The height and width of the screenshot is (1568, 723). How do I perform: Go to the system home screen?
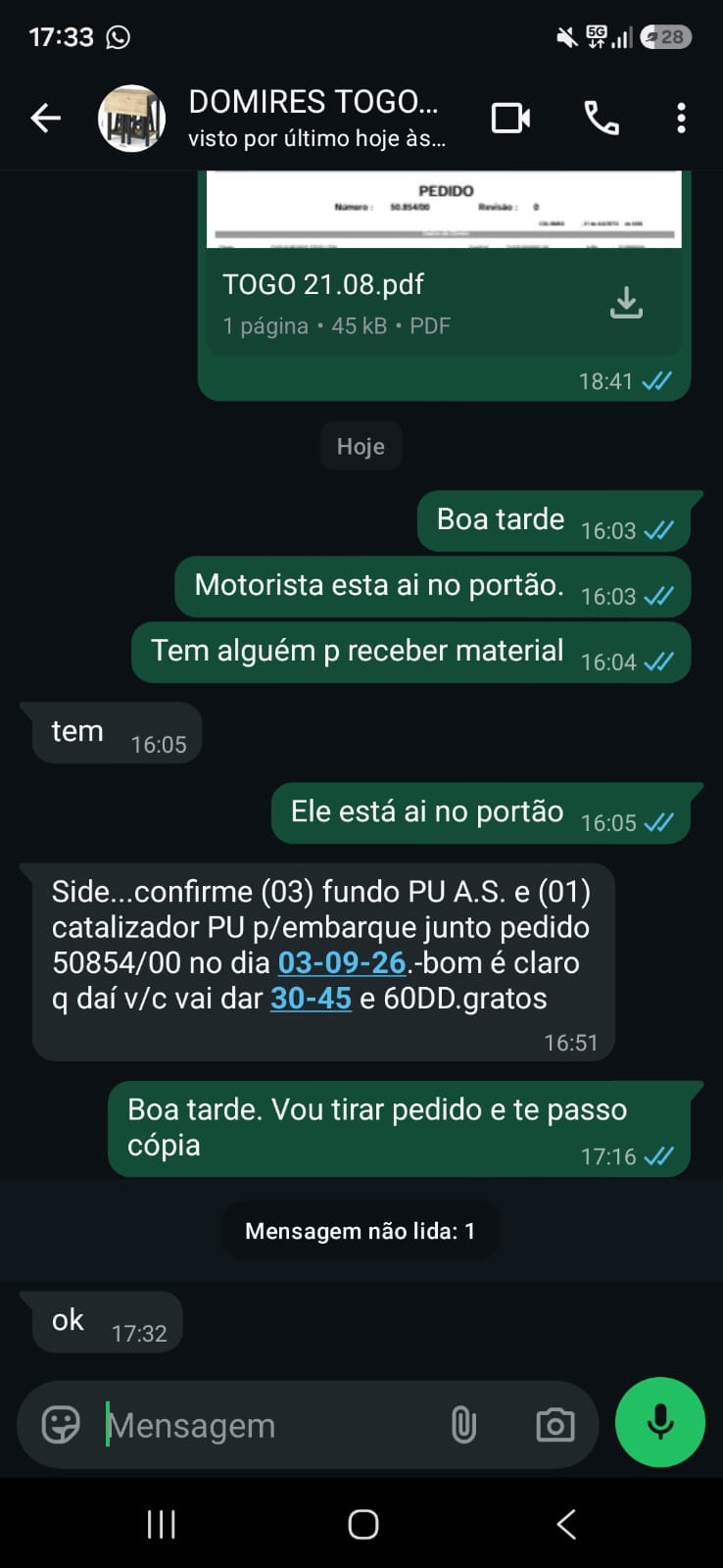pyautogui.click(x=362, y=1524)
